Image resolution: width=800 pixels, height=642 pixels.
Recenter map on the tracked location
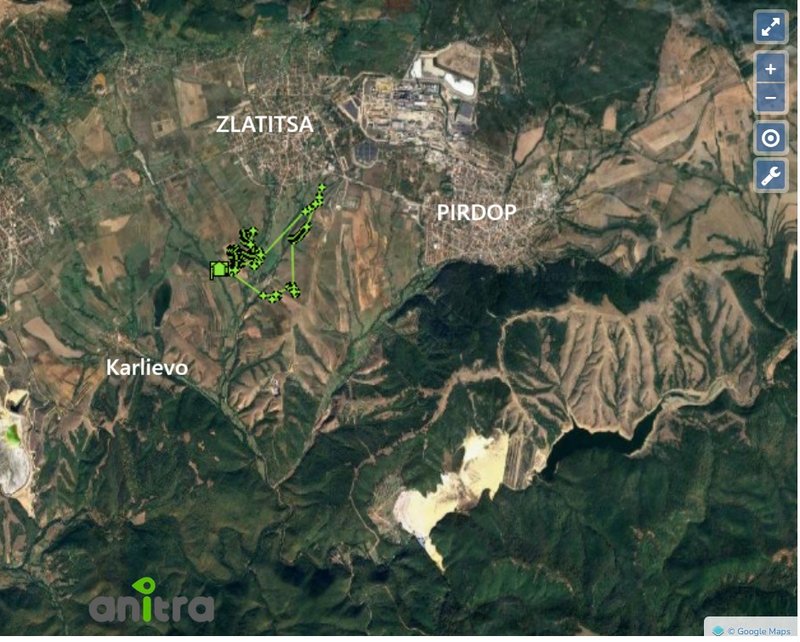771,138
